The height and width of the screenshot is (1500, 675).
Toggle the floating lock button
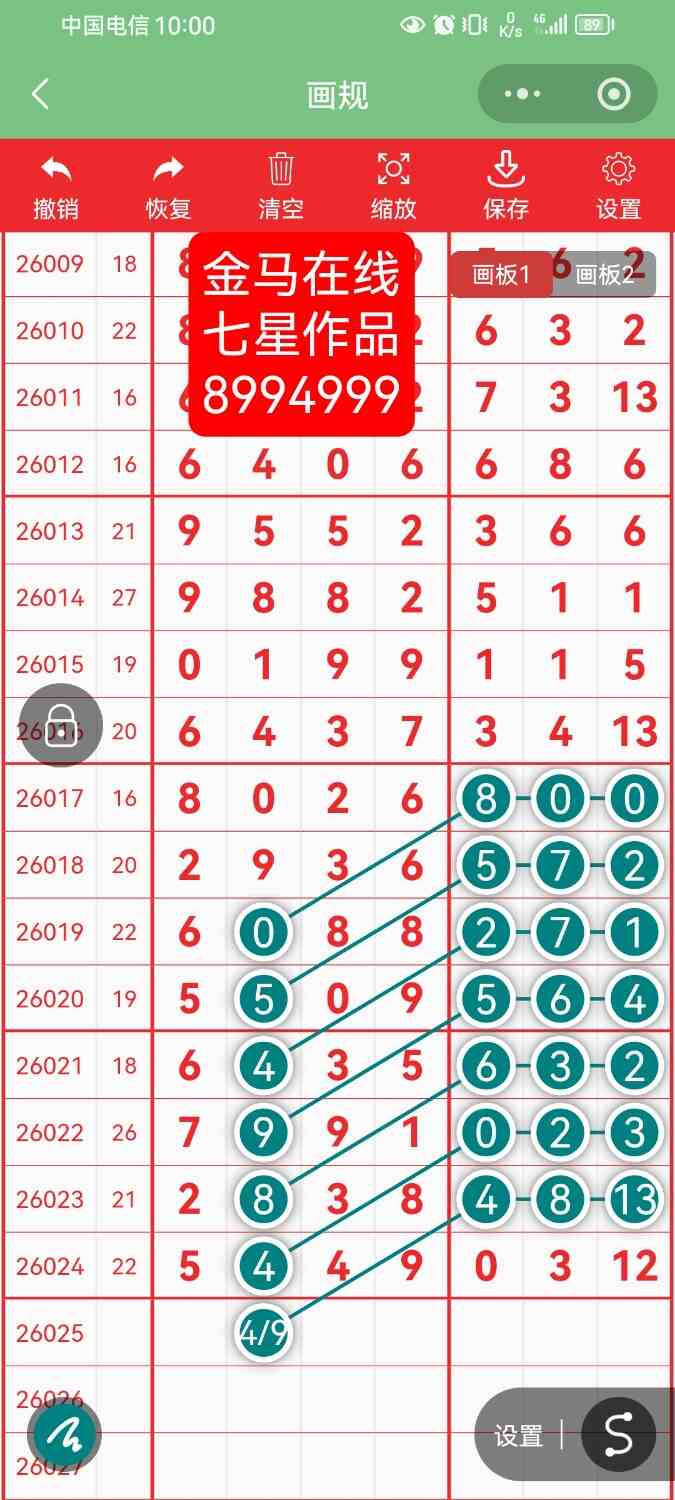pos(60,725)
